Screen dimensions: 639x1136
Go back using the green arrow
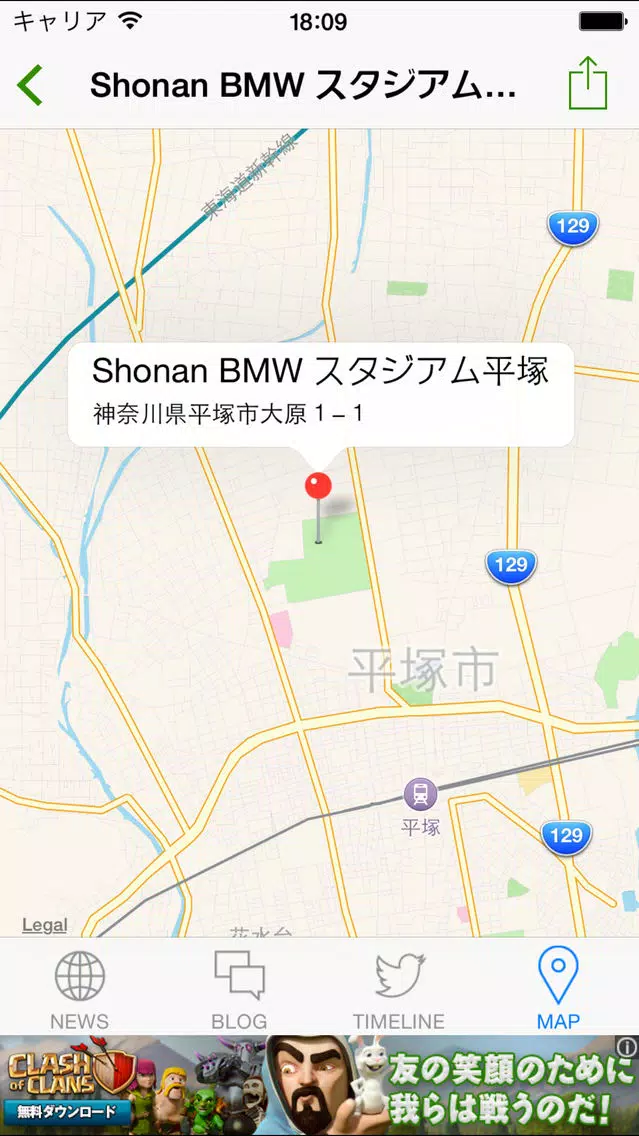pos(30,86)
